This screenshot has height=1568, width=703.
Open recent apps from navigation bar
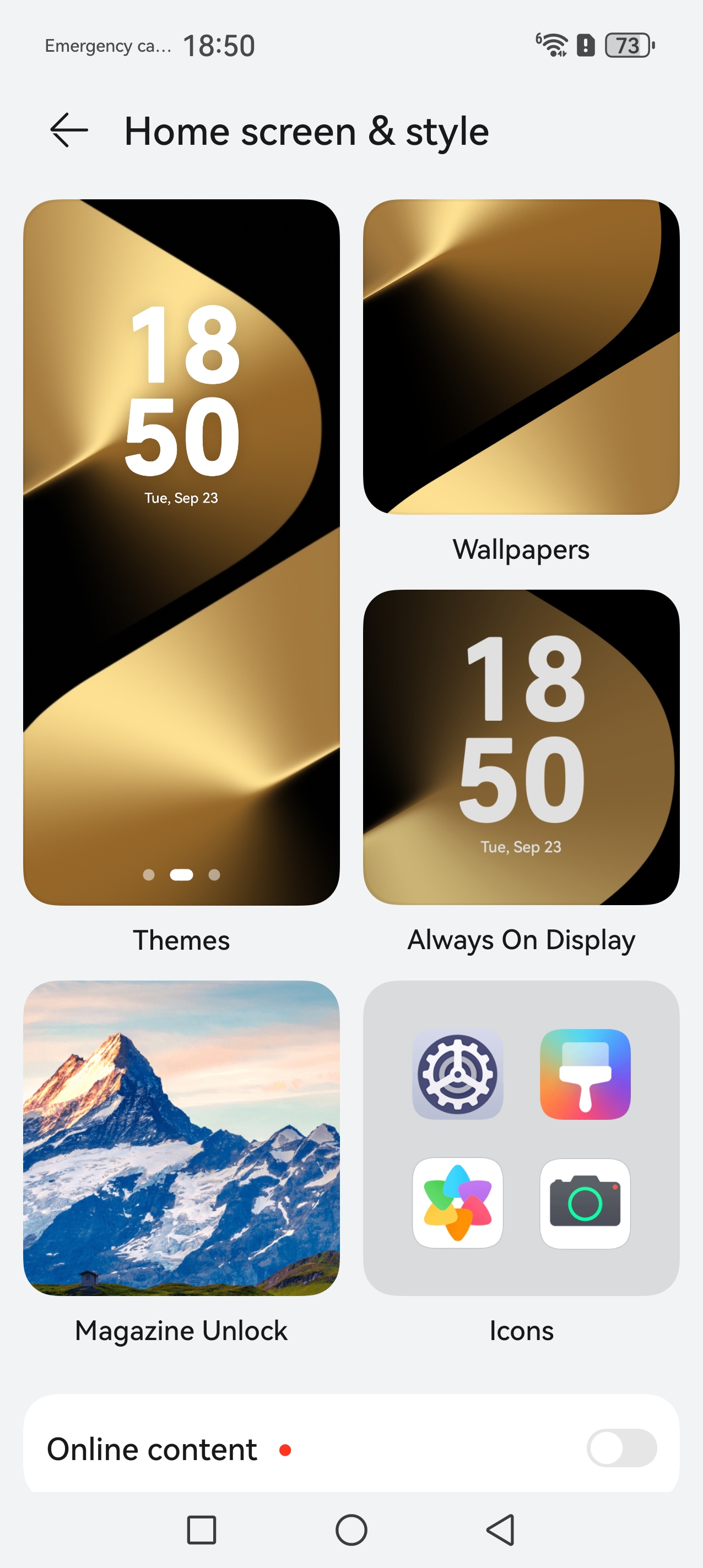[x=202, y=1529]
